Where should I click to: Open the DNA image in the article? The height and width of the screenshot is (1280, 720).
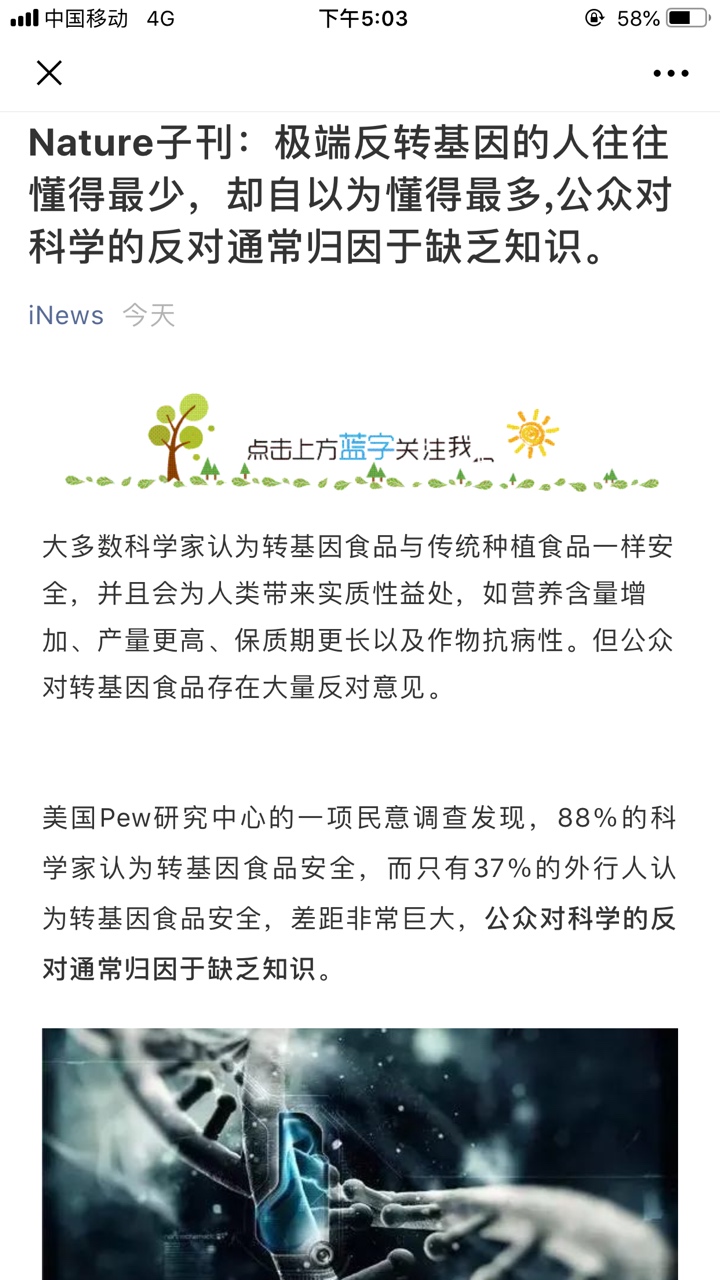click(360, 1154)
